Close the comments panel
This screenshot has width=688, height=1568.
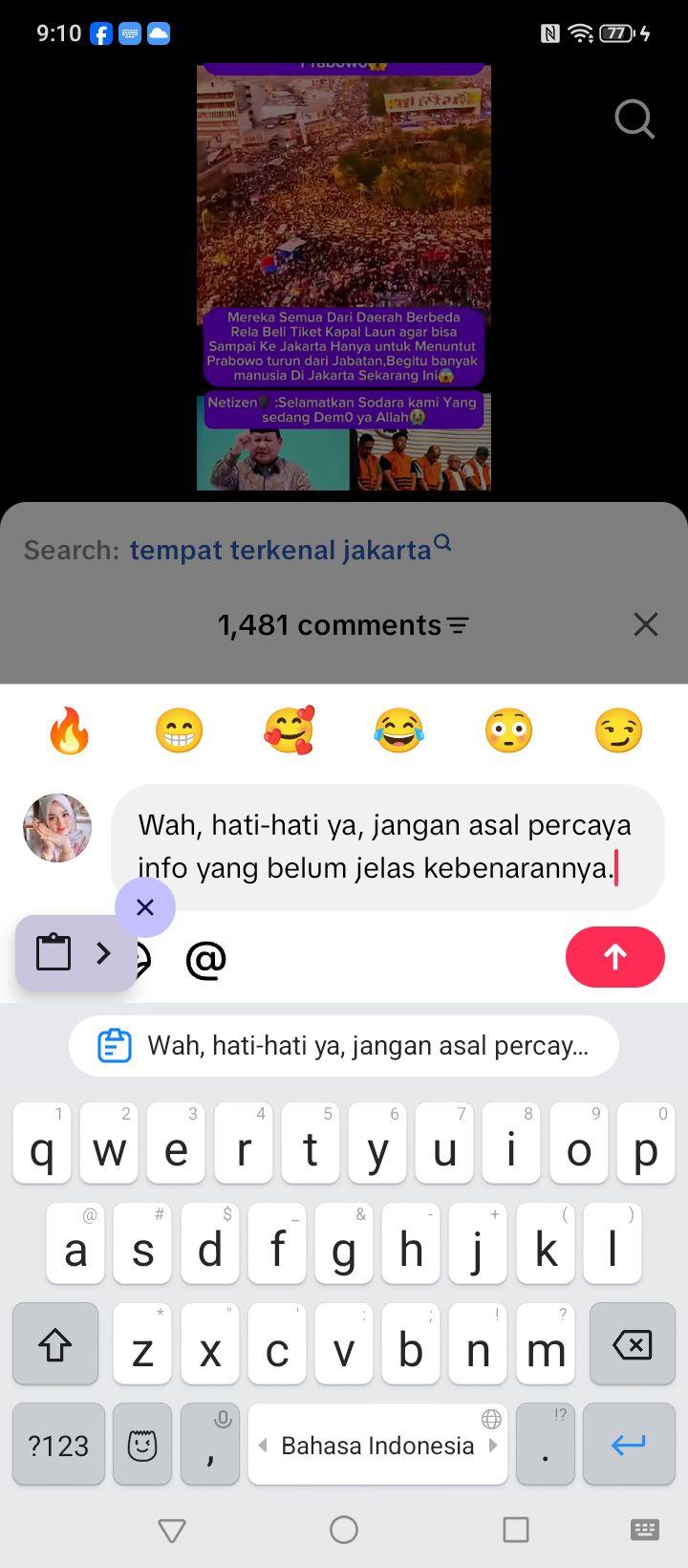pos(646,624)
